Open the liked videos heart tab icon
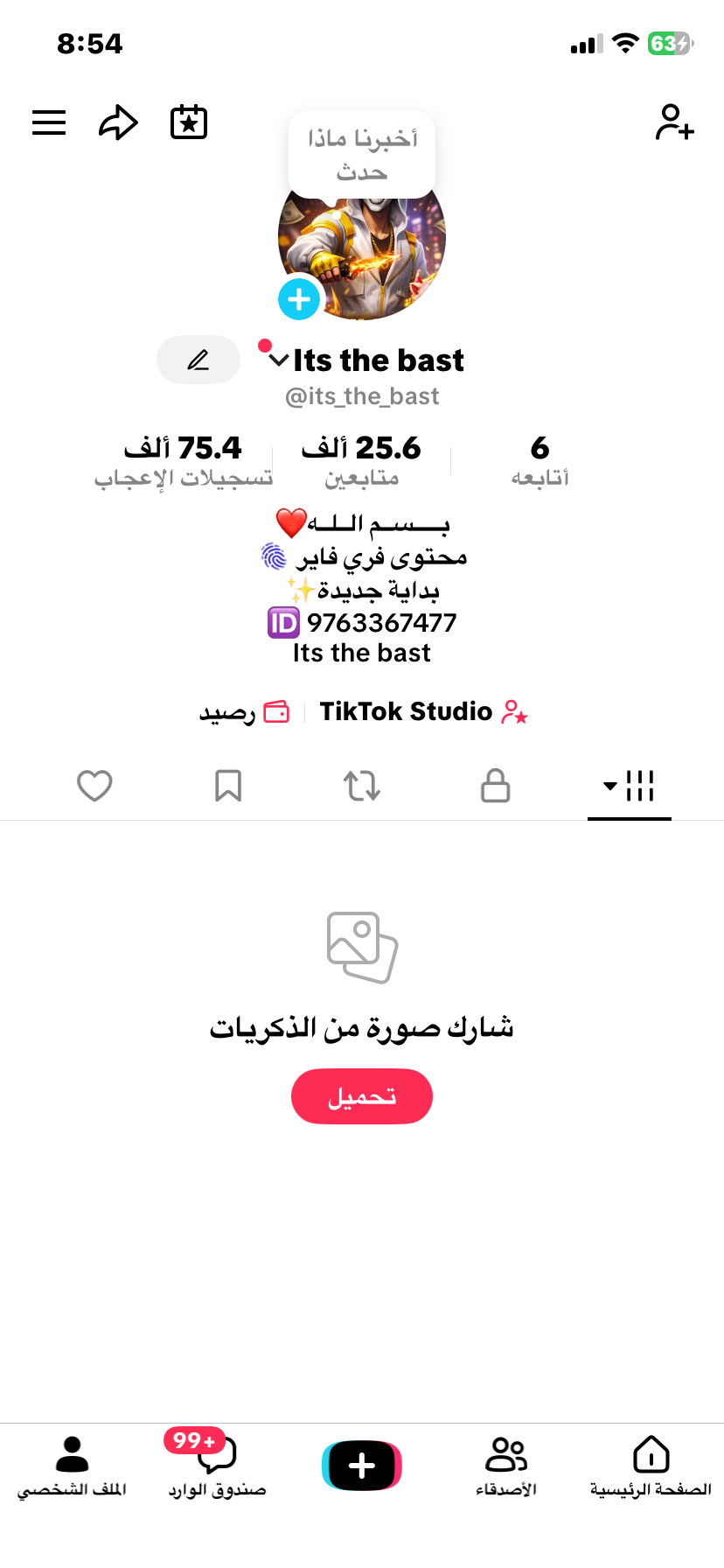 pos(94,786)
